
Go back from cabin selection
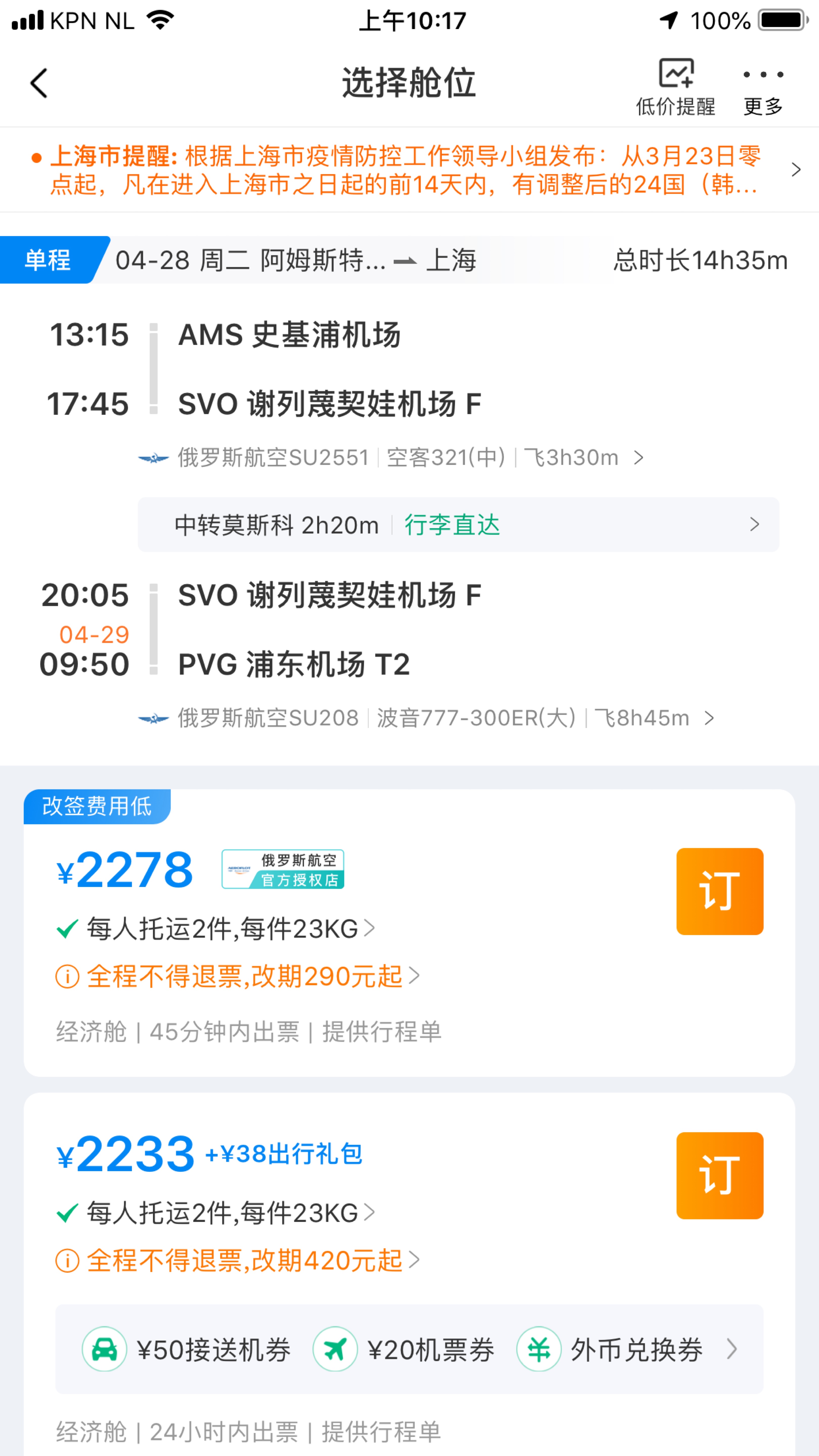click(38, 84)
